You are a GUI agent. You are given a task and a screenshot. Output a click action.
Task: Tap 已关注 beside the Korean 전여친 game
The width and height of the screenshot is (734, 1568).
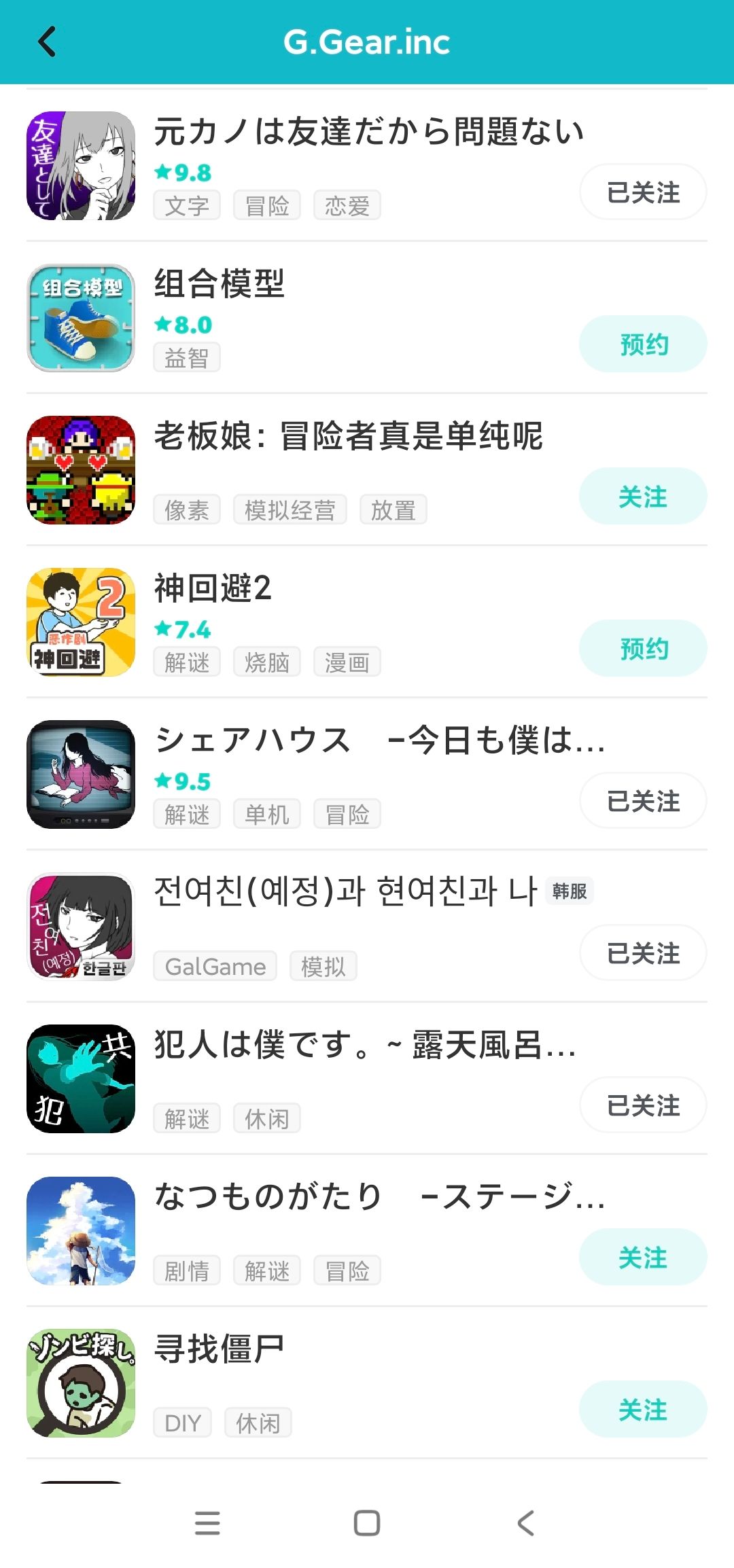pos(642,953)
